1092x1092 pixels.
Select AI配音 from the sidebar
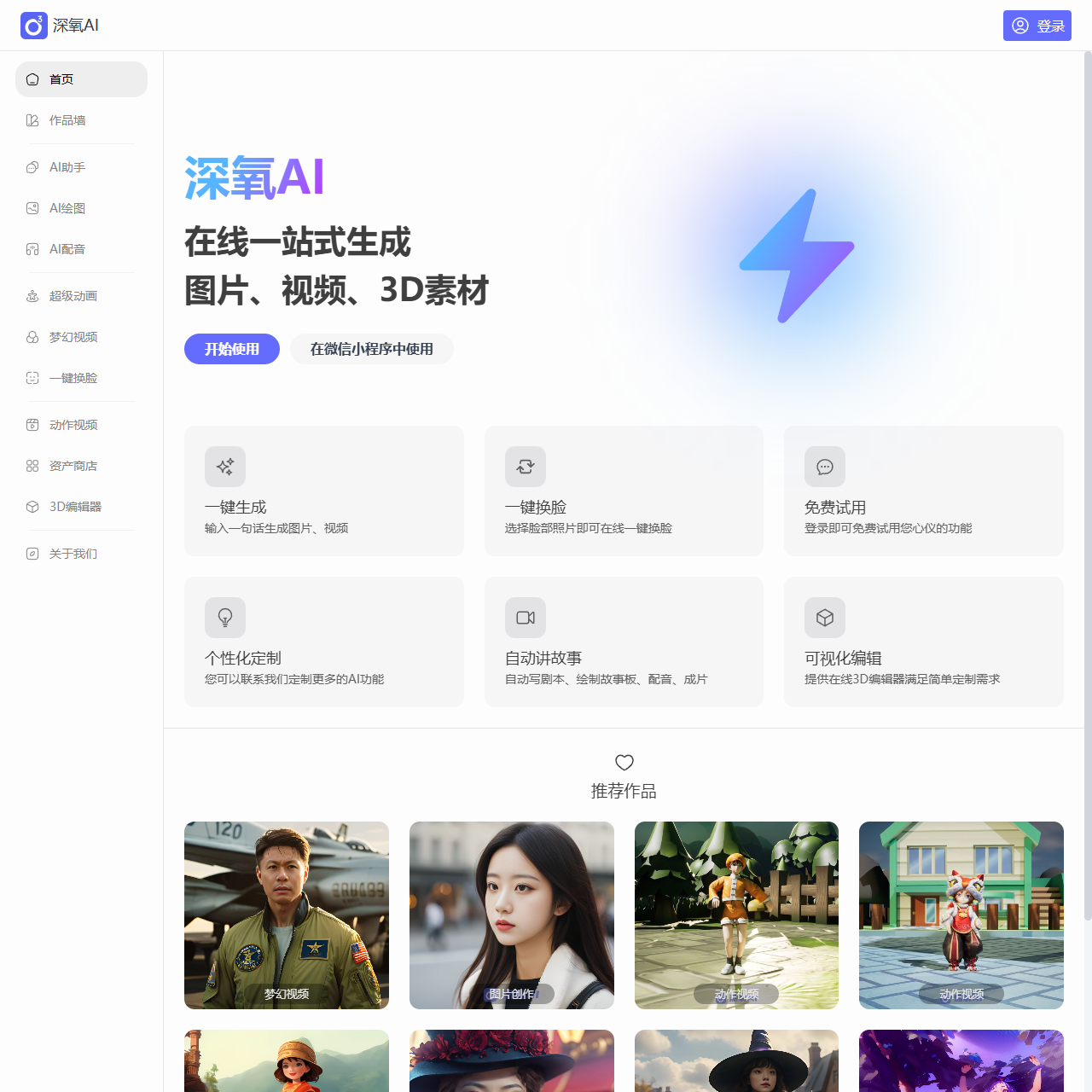[67, 249]
